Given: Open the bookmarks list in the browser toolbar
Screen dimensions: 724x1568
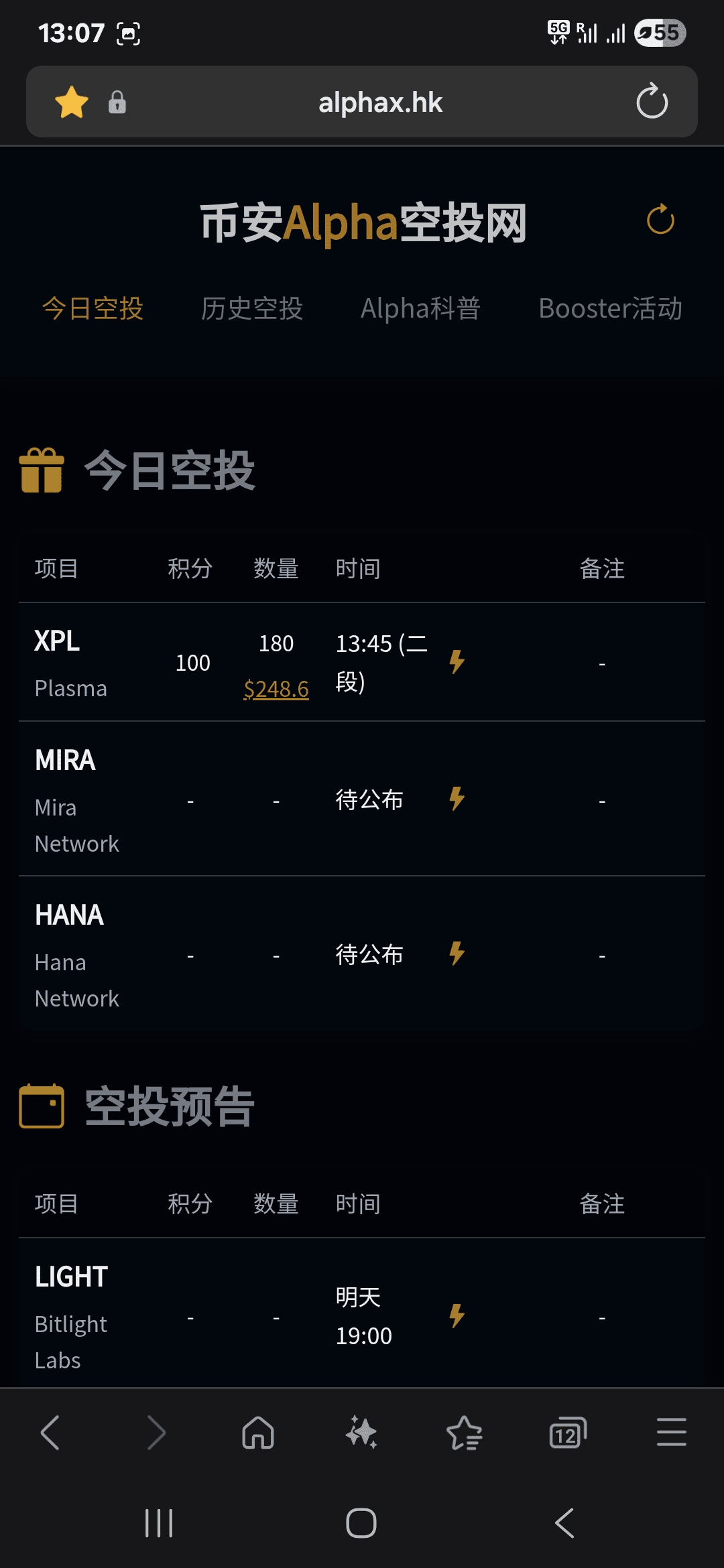Looking at the screenshot, I should pyautogui.click(x=465, y=1433).
